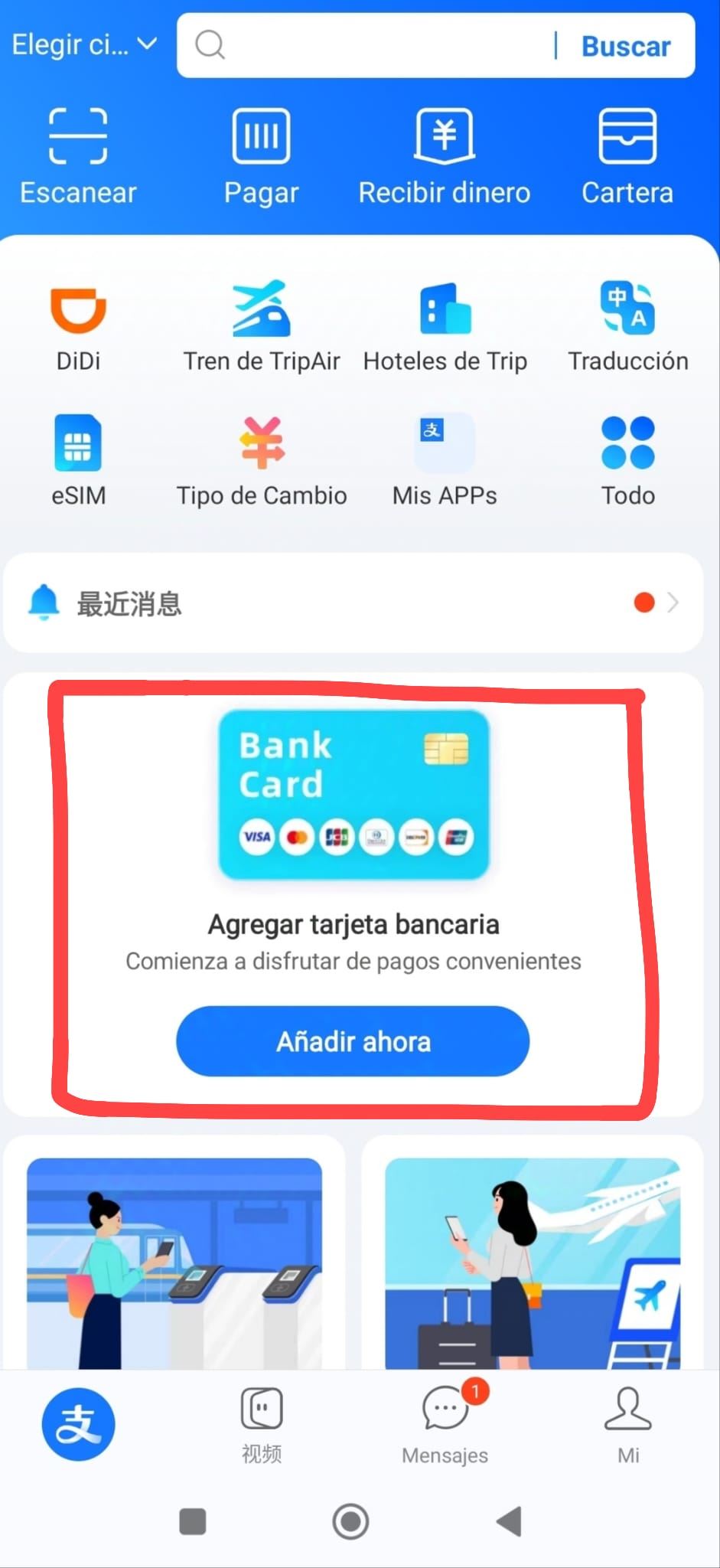Show all services via Todo

627,461
